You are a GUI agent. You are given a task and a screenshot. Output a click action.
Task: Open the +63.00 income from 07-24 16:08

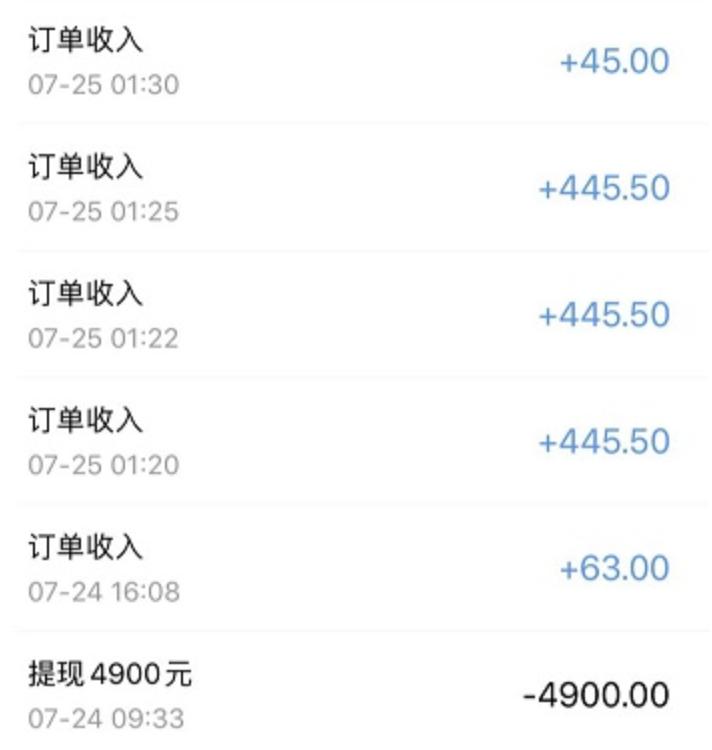tap(356, 568)
